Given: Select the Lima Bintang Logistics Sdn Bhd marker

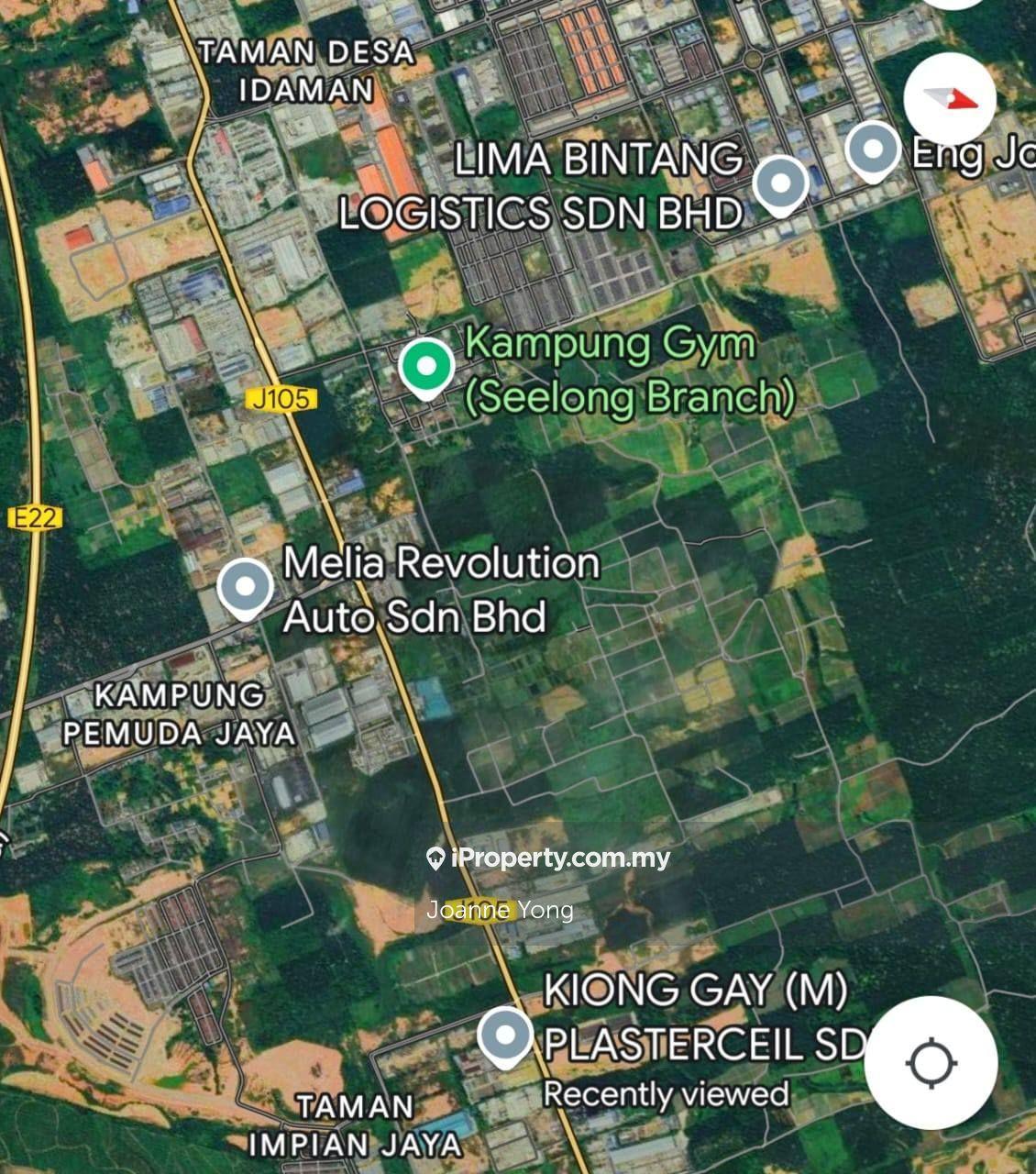Looking at the screenshot, I should [780, 183].
